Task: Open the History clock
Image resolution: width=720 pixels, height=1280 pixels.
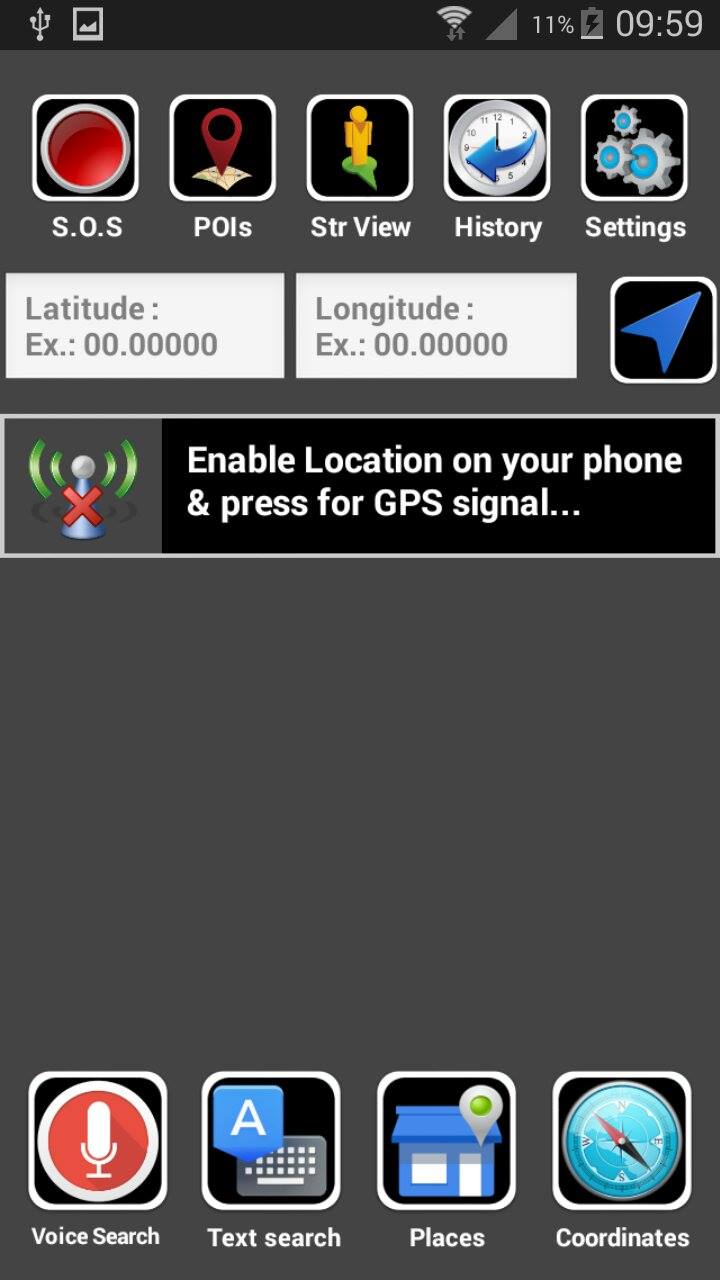Action: (x=497, y=148)
